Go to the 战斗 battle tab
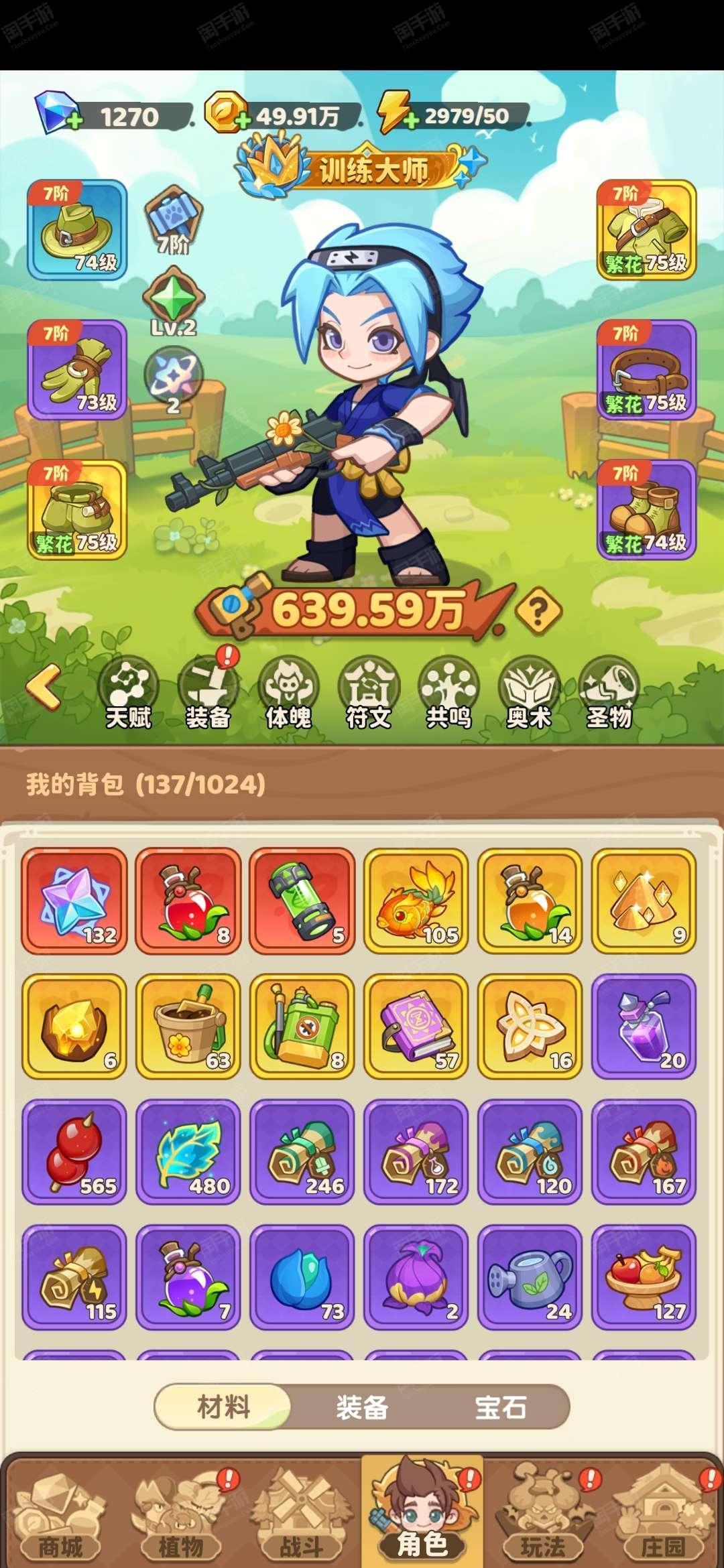This screenshot has width=724, height=1568. click(x=302, y=1513)
